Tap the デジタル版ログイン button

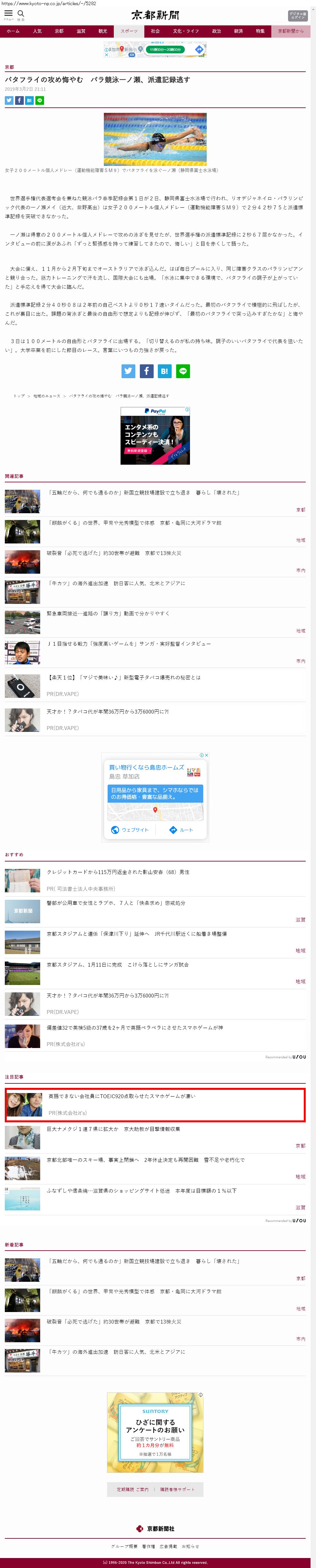(297, 15)
